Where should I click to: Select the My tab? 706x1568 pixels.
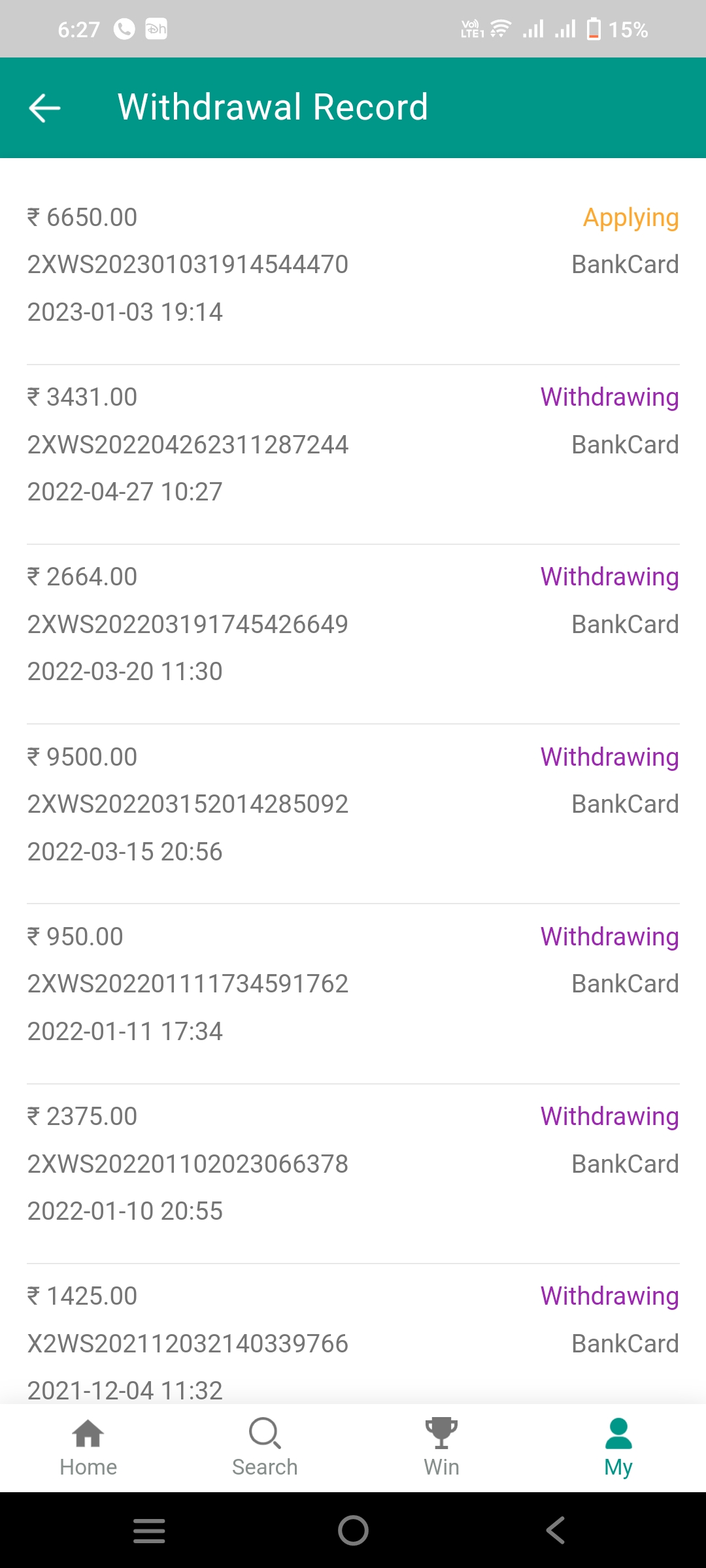[618, 1447]
